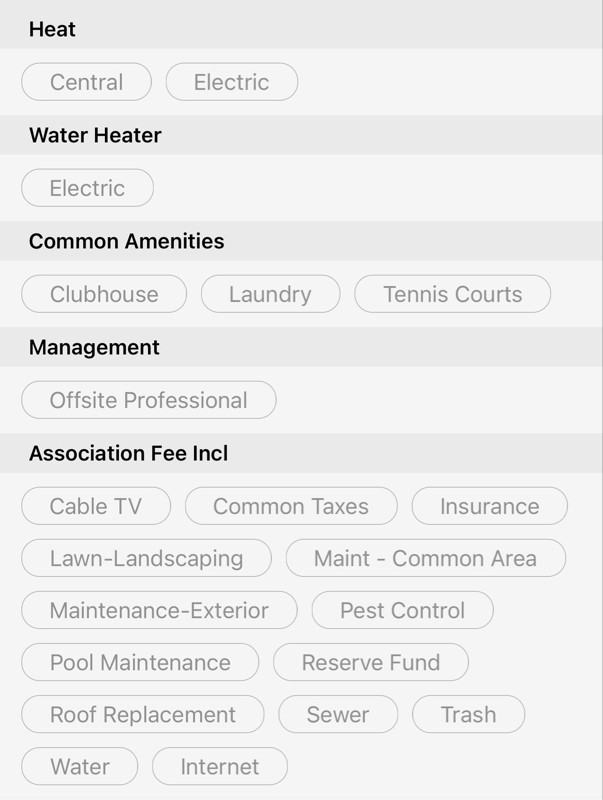Choose the Electric chip under Water Heater
The height and width of the screenshot is (800, 603).
point(87,188)
